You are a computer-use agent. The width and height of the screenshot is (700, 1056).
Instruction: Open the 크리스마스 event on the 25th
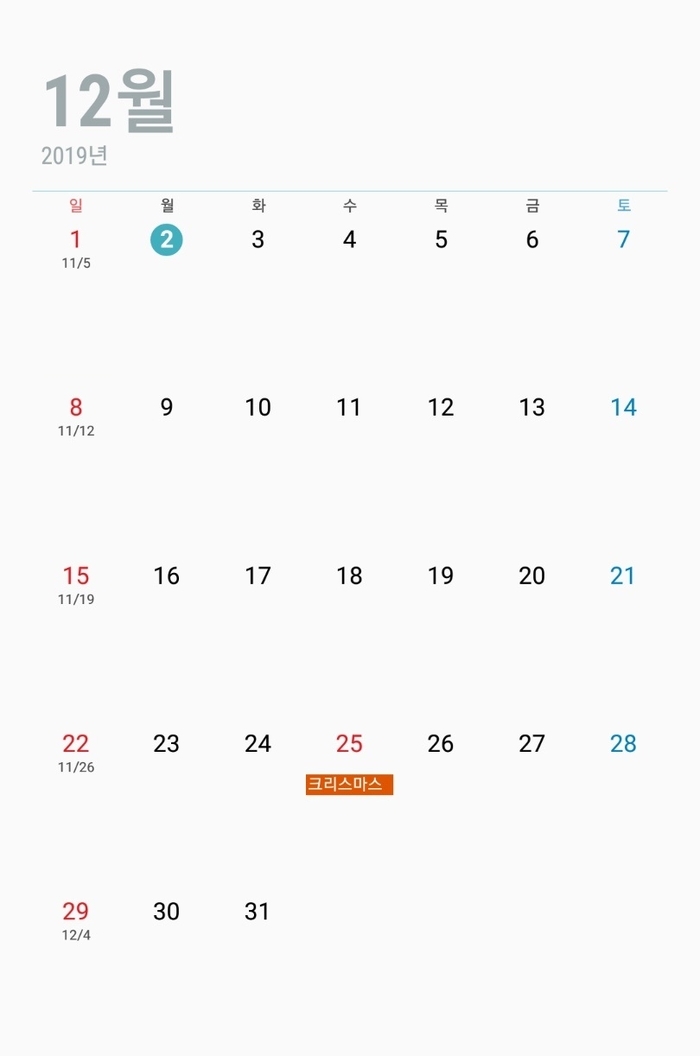[349, 785]
